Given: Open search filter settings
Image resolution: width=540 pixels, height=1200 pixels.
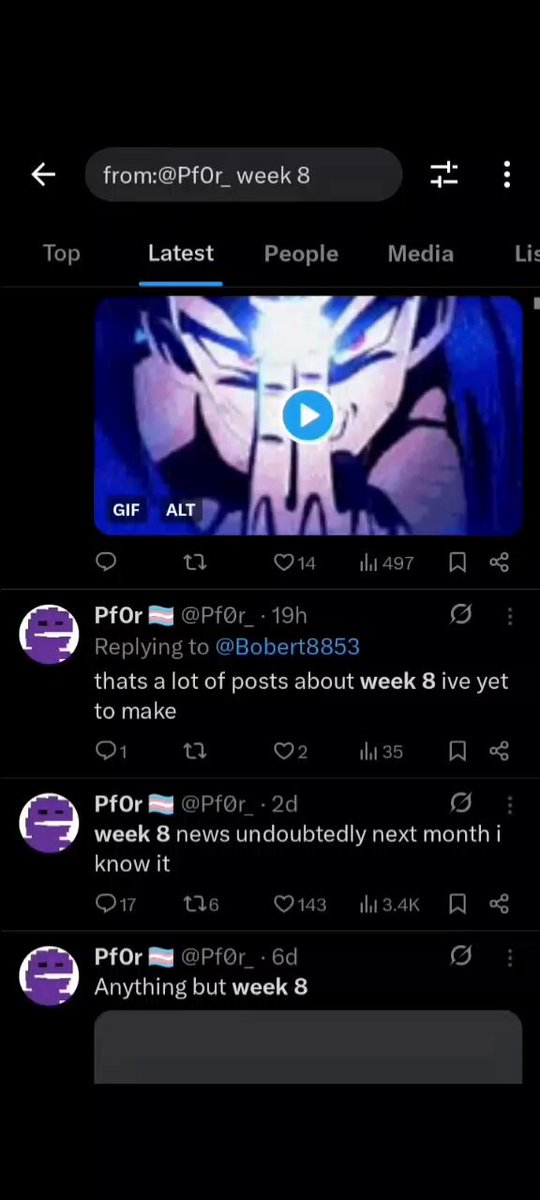Looking at the screenshot, I should point(444,175).
